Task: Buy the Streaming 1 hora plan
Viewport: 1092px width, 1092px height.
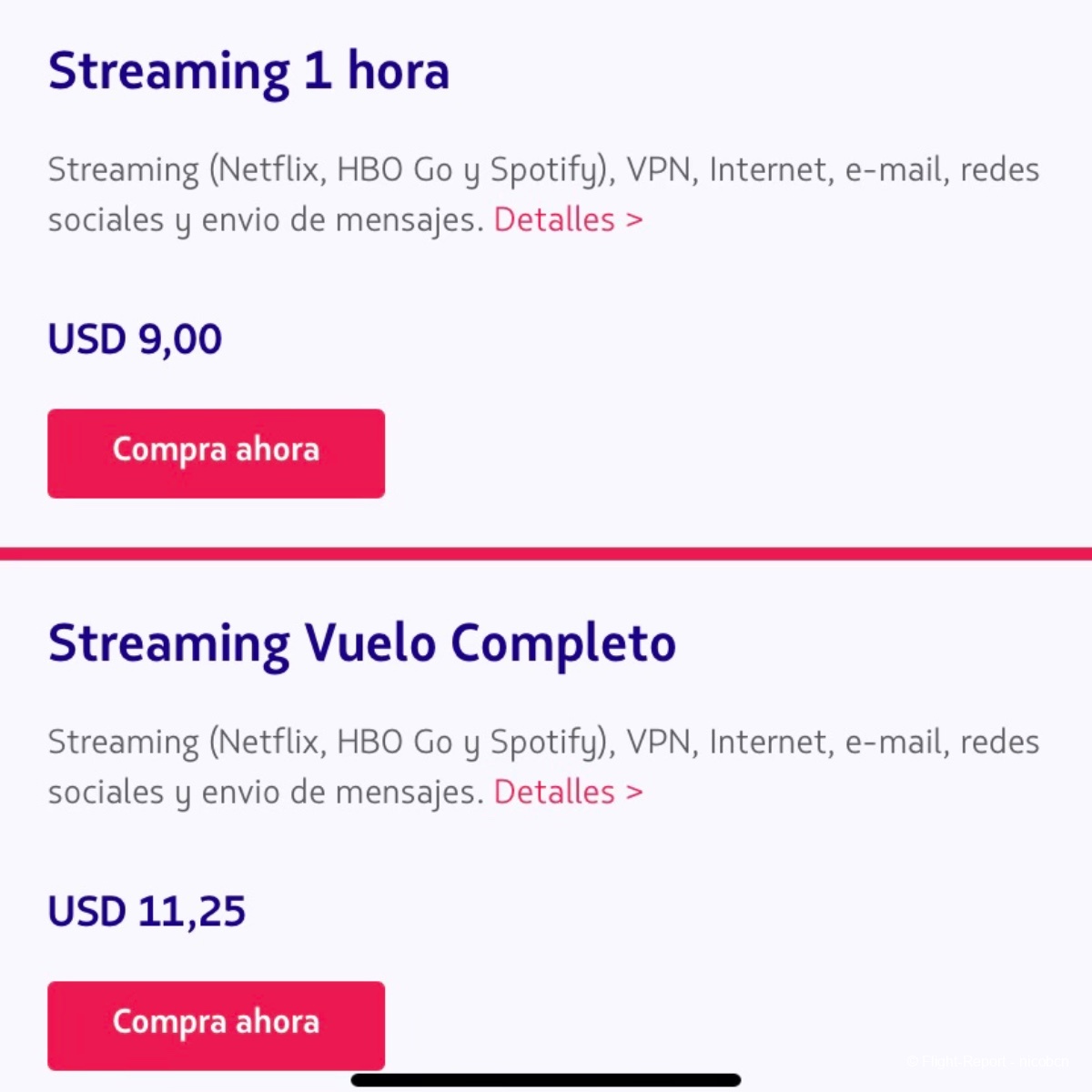Action: point(216,452)
